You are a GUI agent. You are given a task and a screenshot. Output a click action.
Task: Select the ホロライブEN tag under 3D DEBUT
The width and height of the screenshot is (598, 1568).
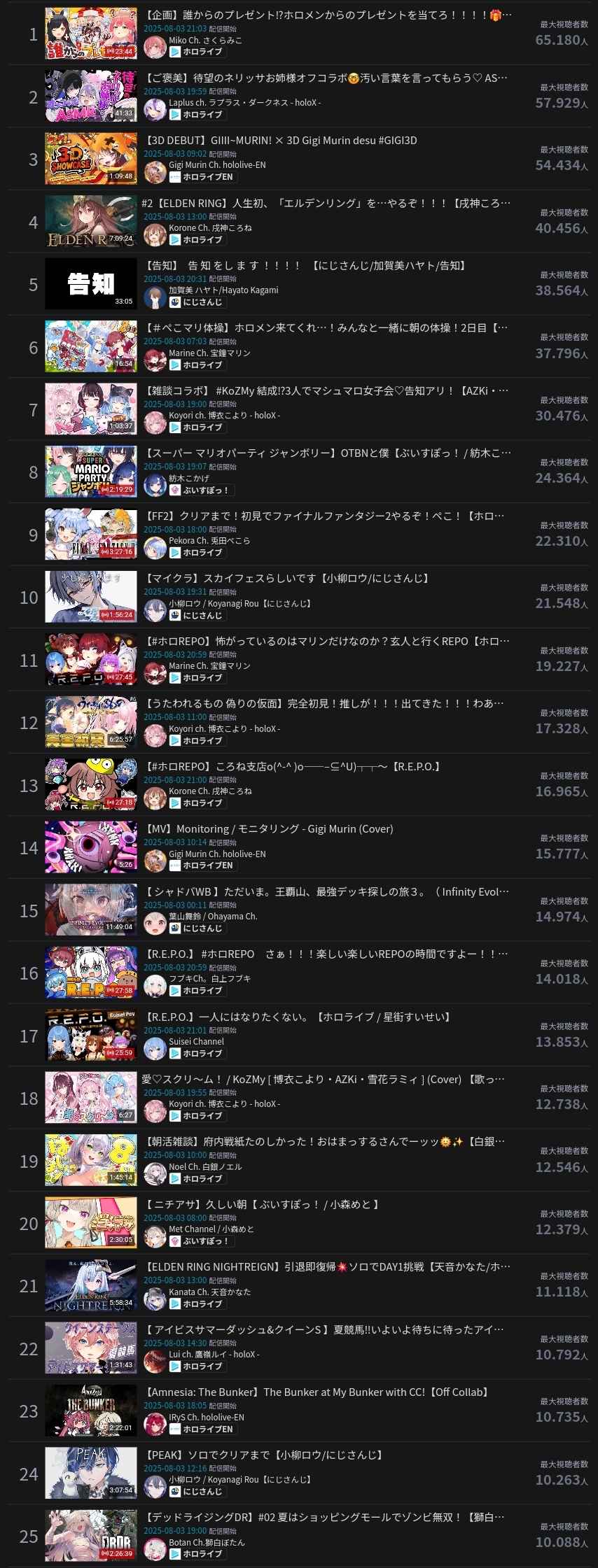pyautogui.click(x=207, y=177)
